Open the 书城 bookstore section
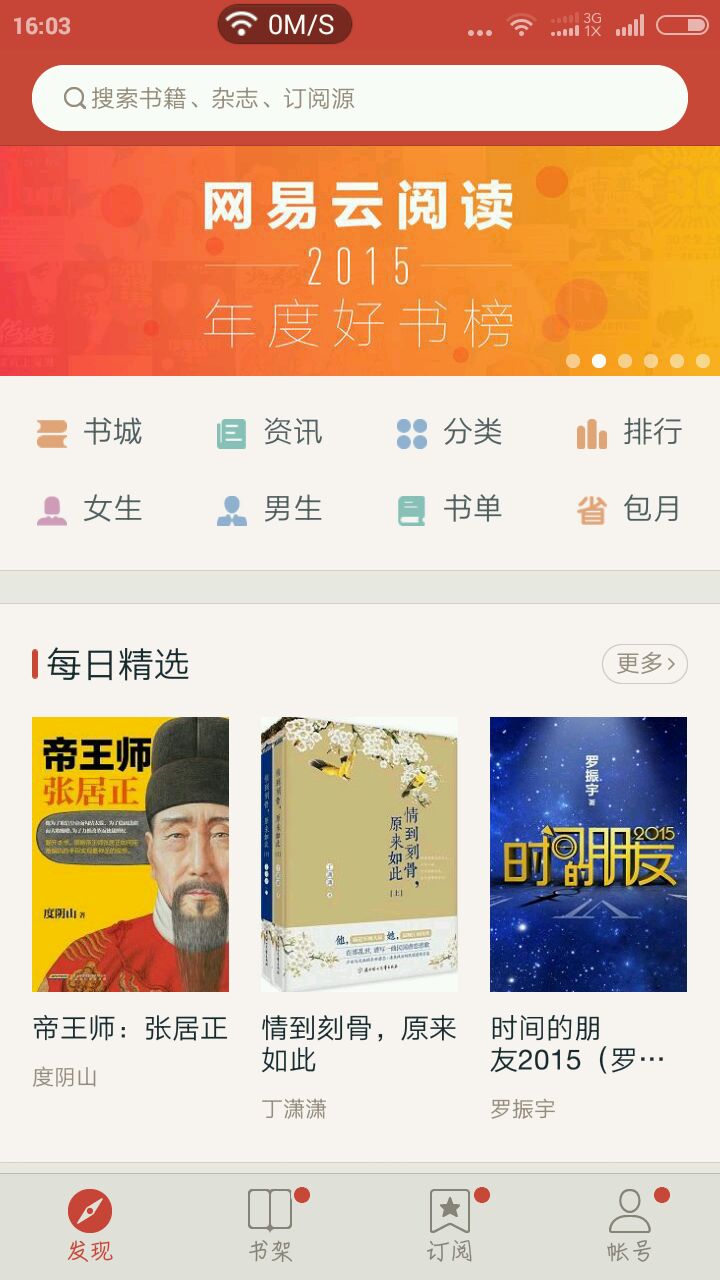Screen dimensions: 720x1280 (x=89, y=433)
